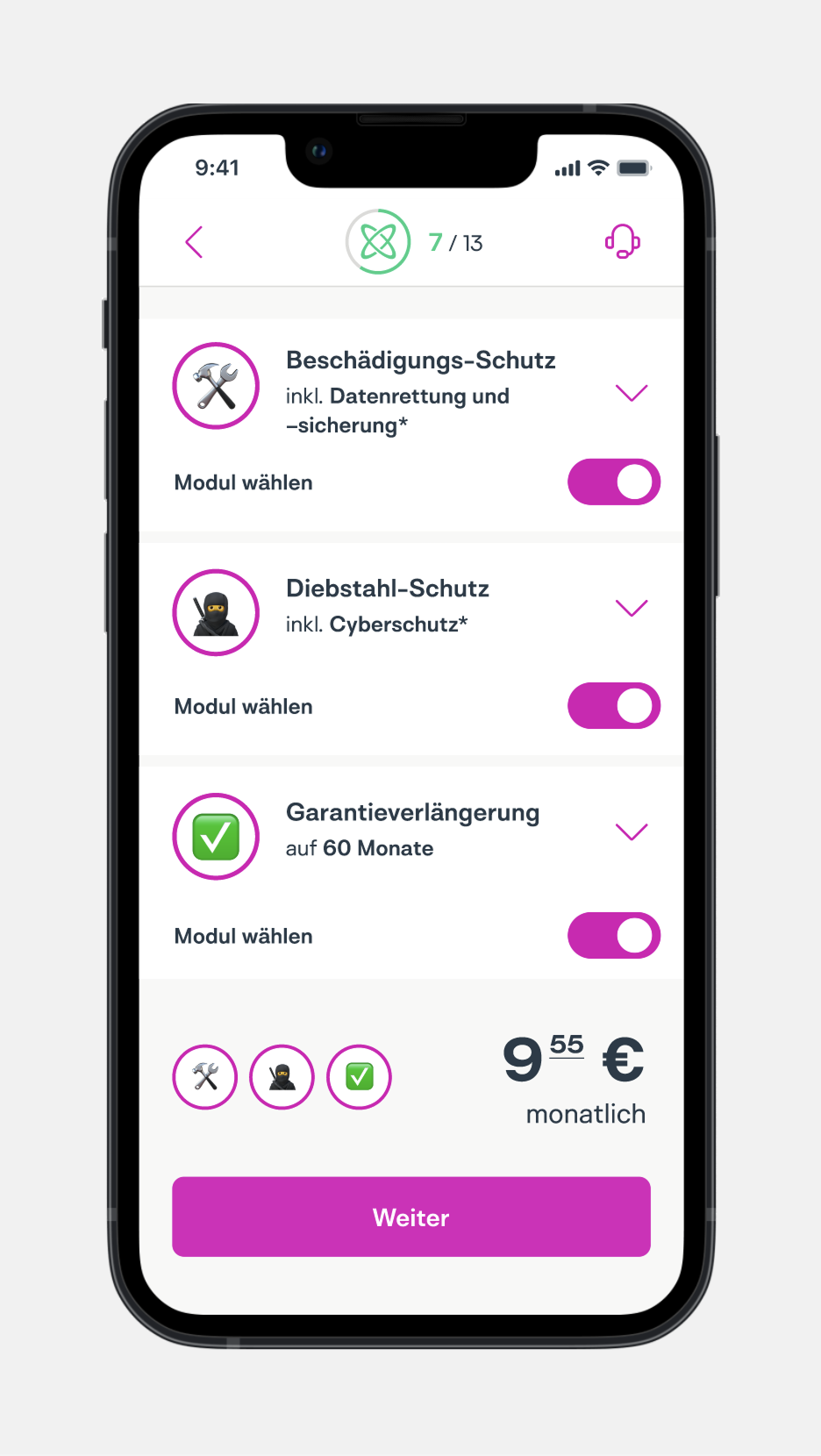
Task: Expand Garantieverlängerung auf 60 Monate details
Action: pos(632,832)
